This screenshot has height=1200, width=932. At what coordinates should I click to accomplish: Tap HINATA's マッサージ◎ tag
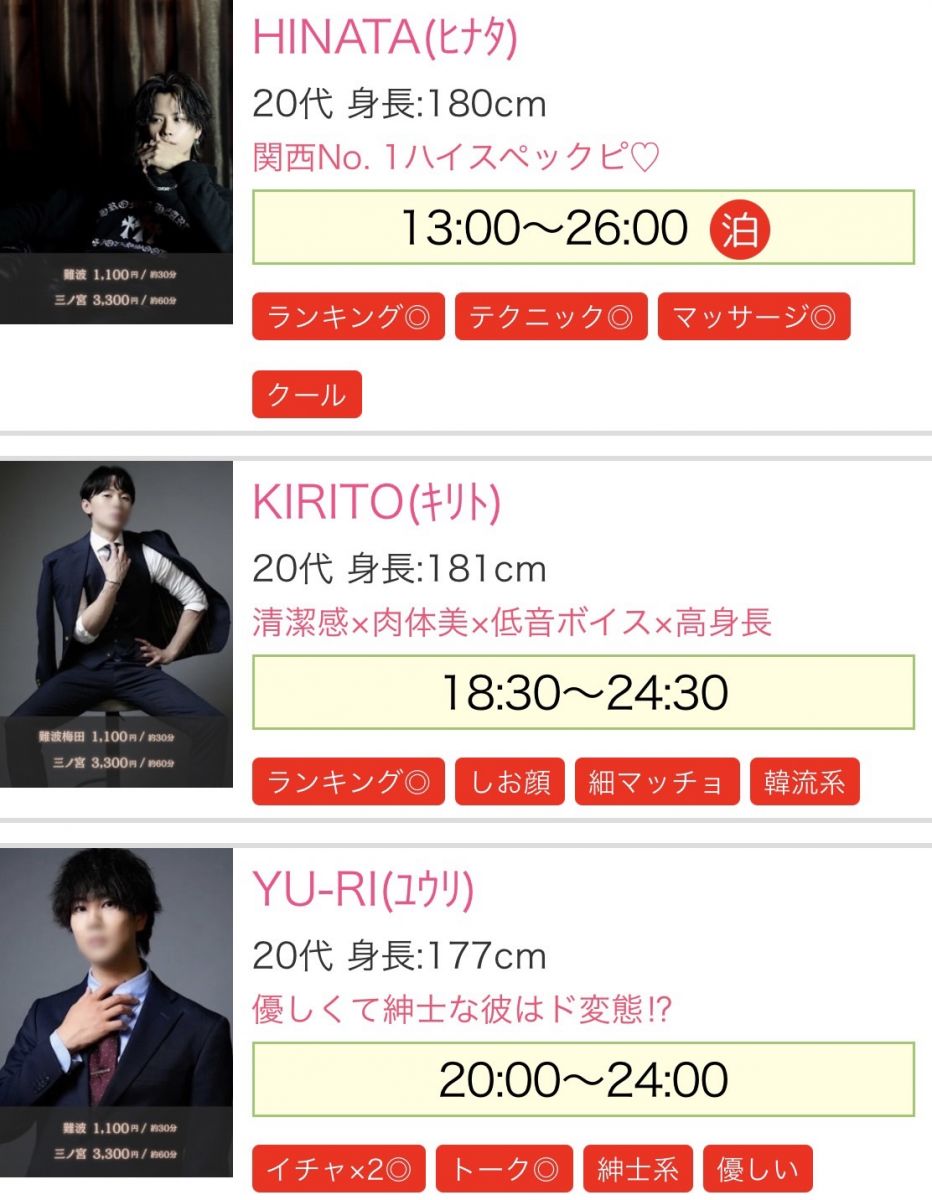[754, 317]
